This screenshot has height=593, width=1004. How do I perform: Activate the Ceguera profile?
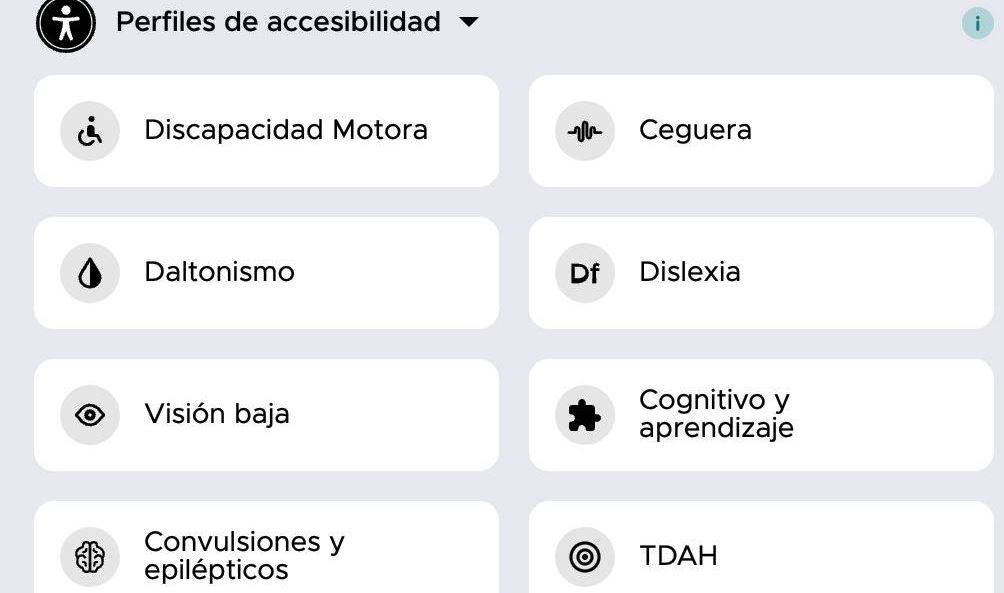pyautogui.click(x=760, y=131)
